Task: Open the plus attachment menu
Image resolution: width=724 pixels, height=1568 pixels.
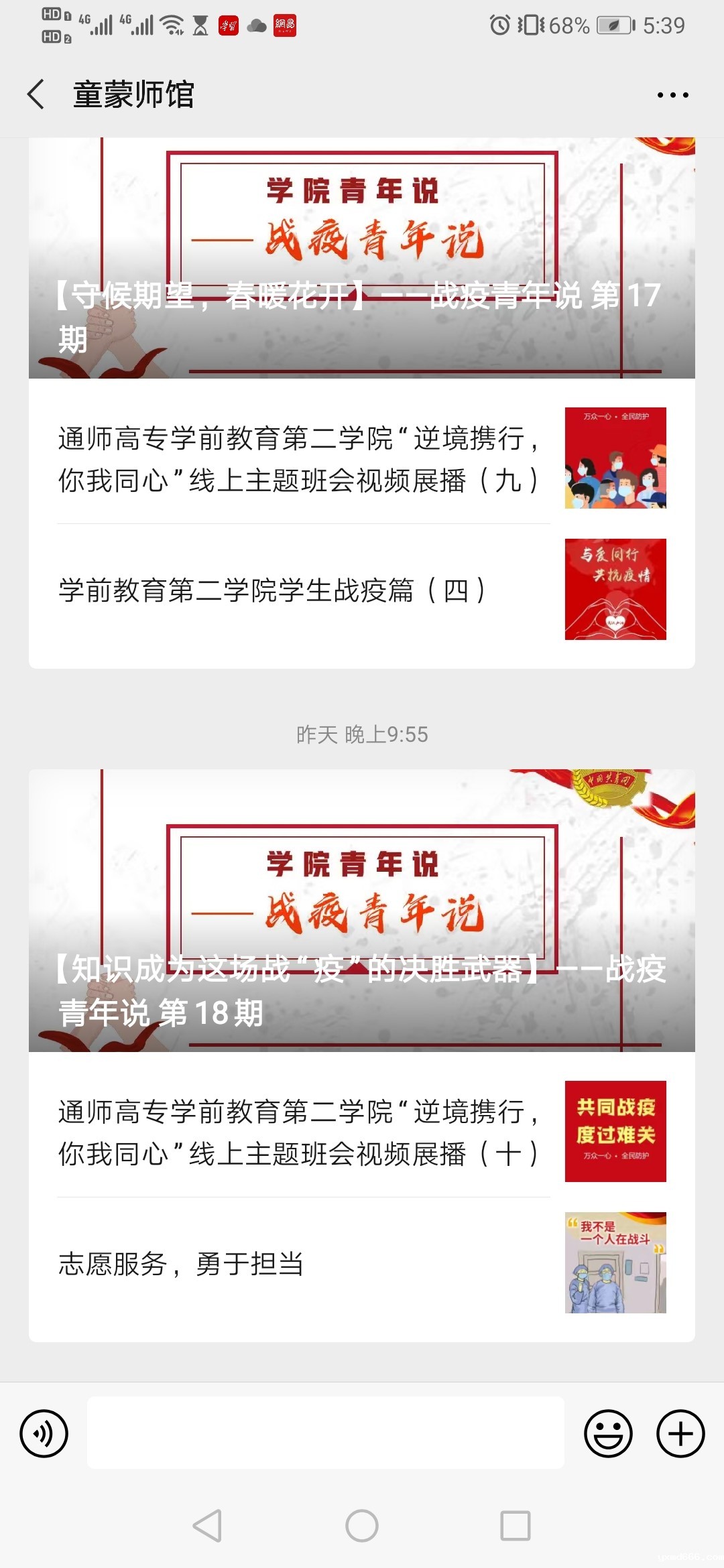Action: pos(680,1433)
